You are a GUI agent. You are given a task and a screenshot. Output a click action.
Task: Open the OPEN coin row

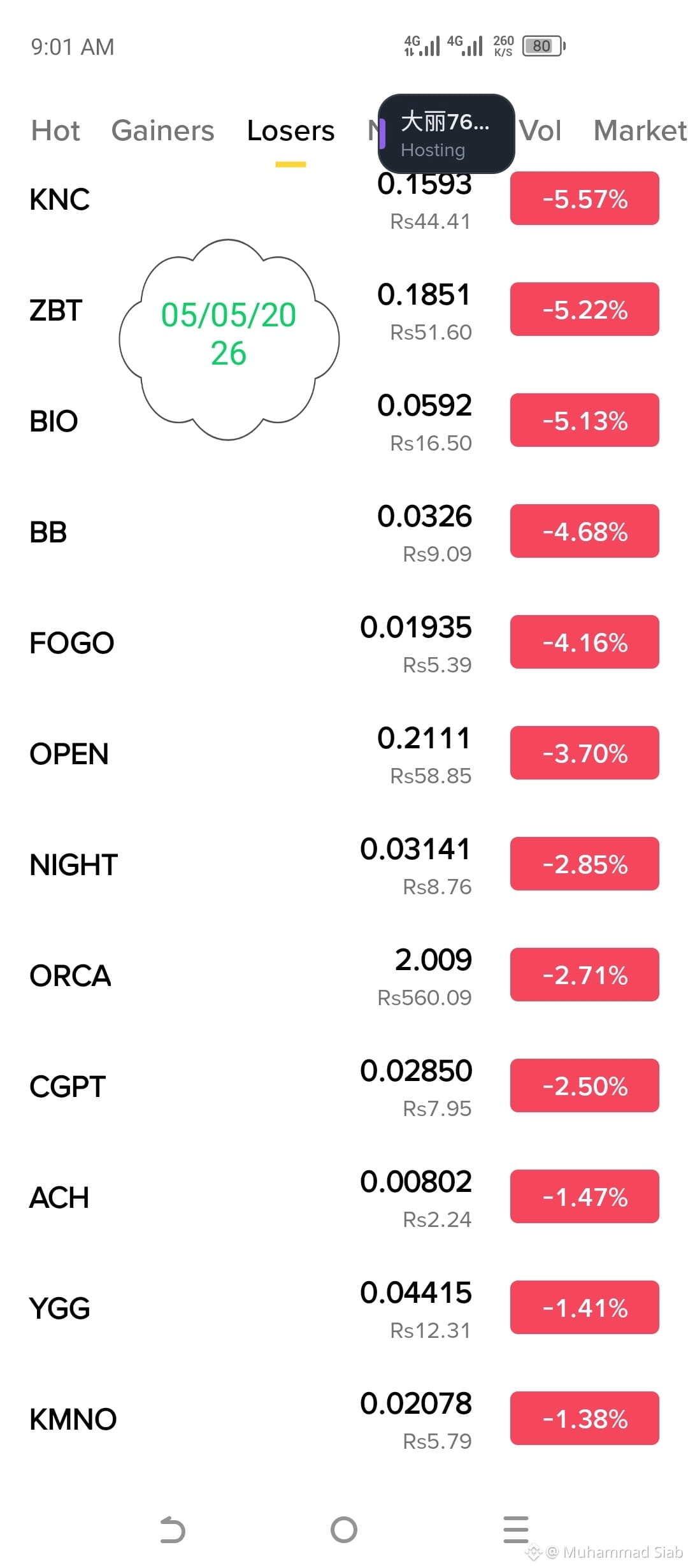pos(344,754)
